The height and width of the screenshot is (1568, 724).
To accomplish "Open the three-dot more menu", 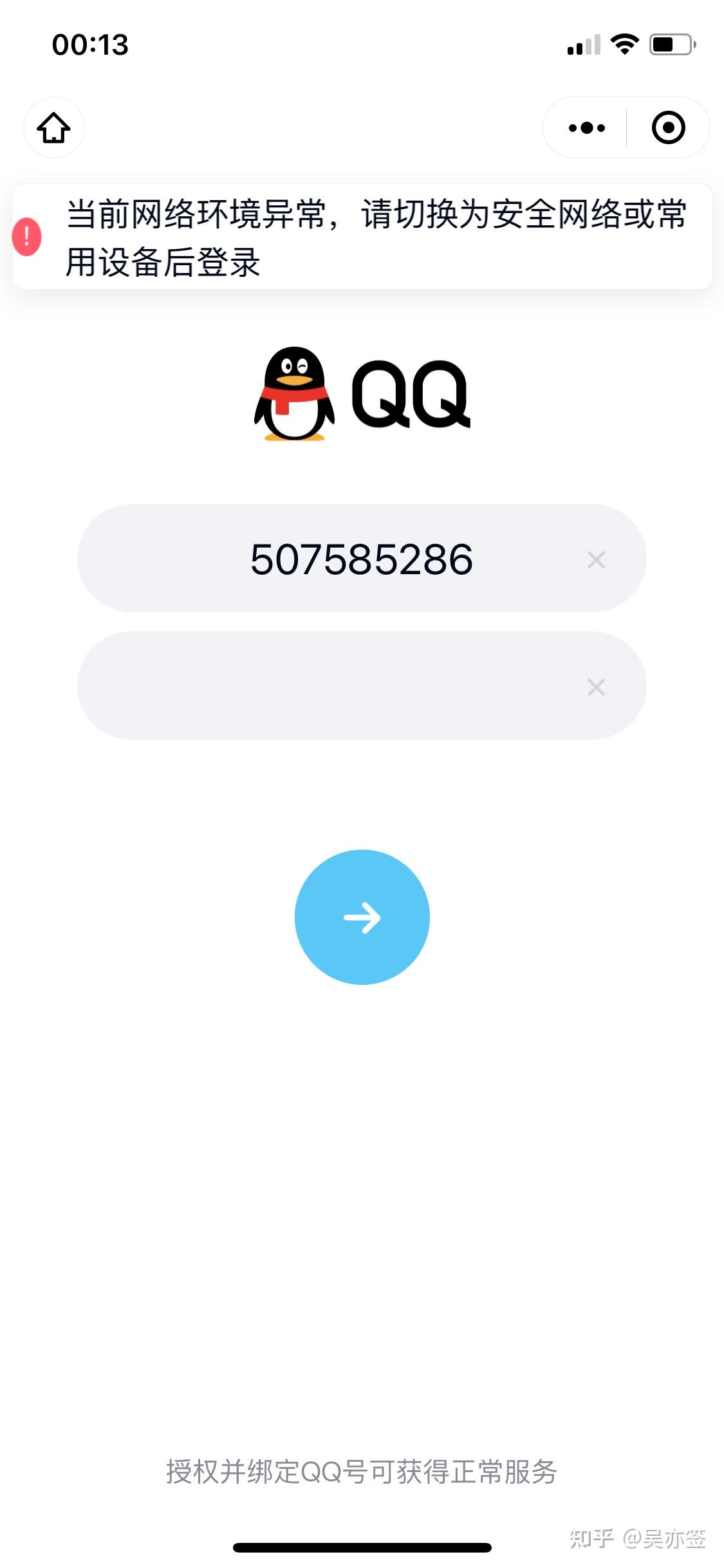I will pos(586,127).
